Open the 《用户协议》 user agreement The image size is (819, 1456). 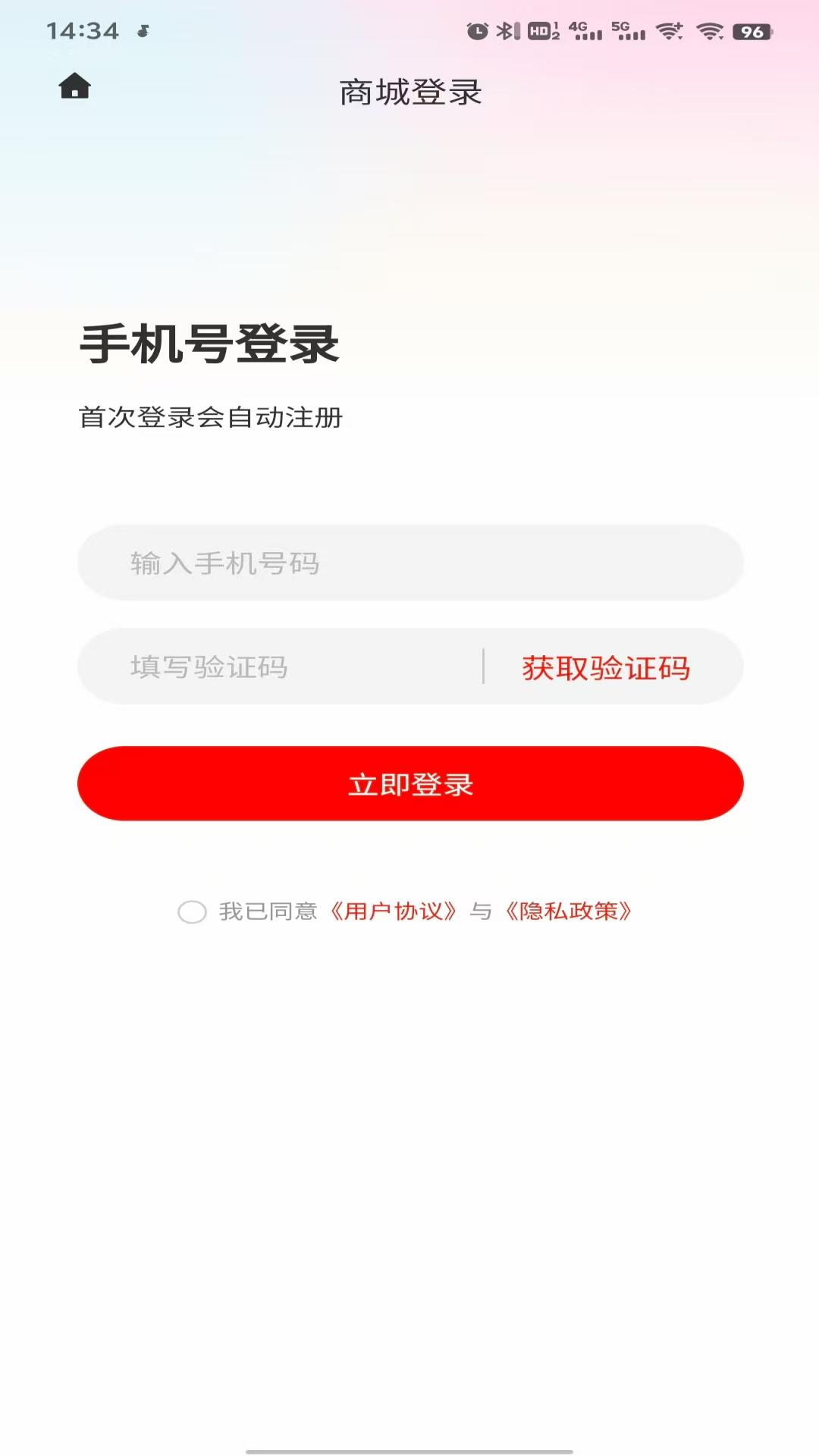pos(394,913)
